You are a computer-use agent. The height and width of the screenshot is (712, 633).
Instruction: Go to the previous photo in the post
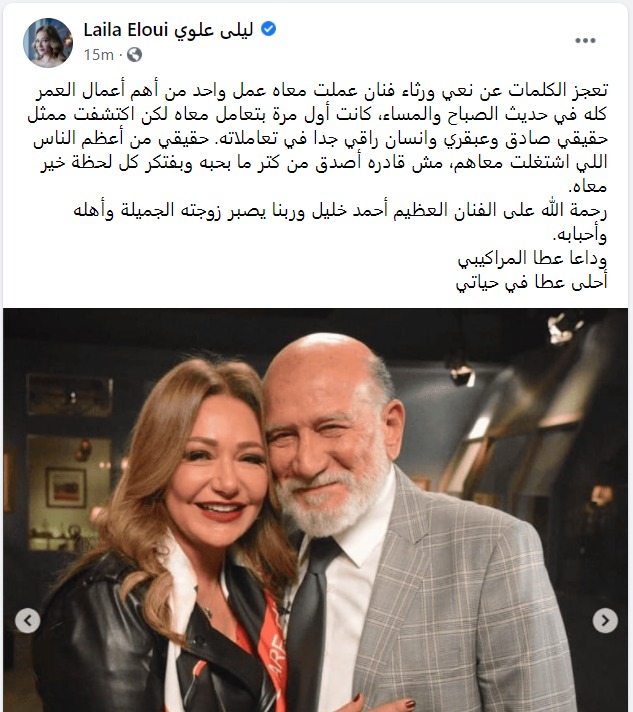(28, 620)
